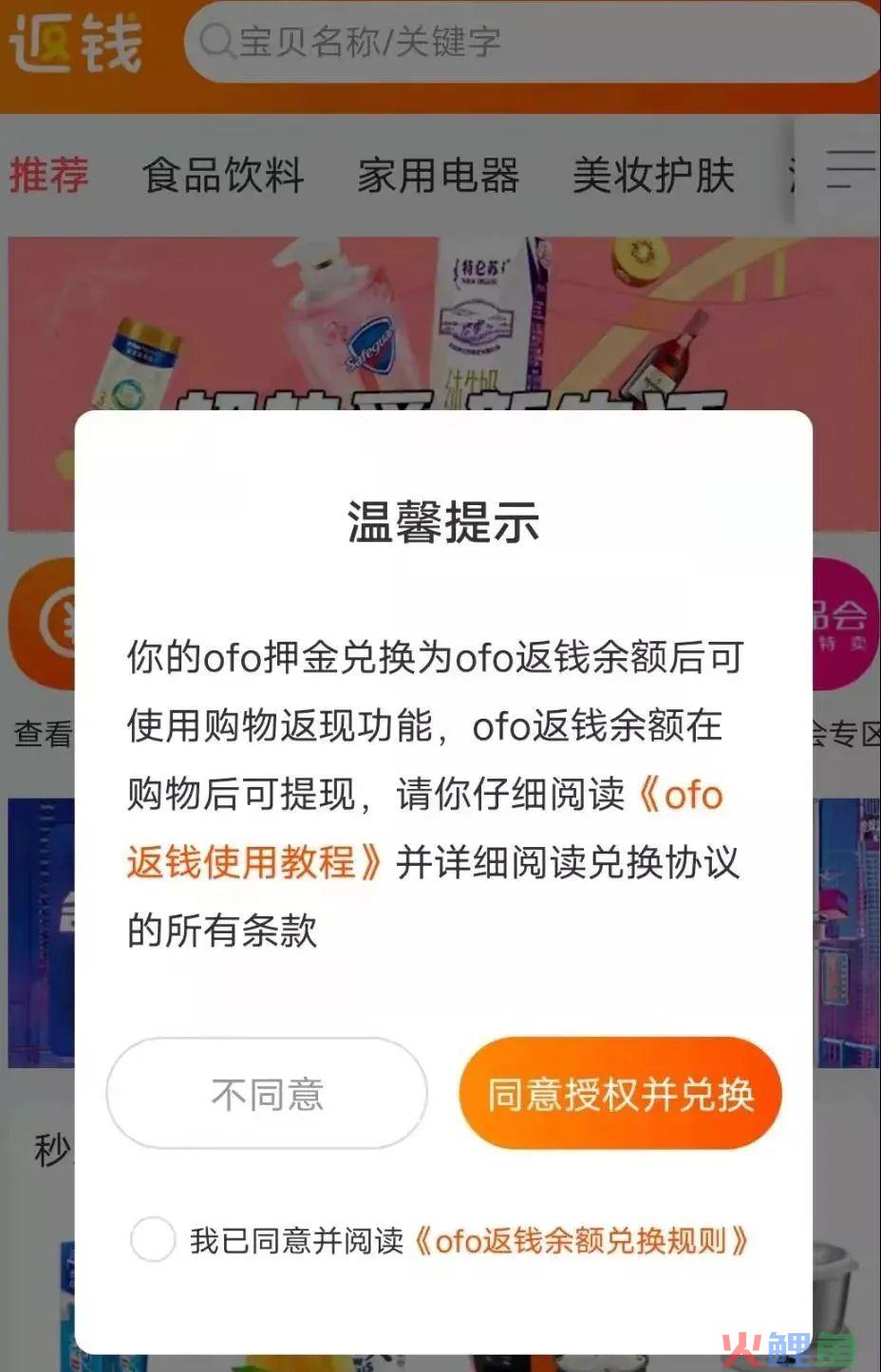Screen dimensions: 881x1372
Task: Switch to the 食品饮料 tab
Action: (x=223, y=175)
